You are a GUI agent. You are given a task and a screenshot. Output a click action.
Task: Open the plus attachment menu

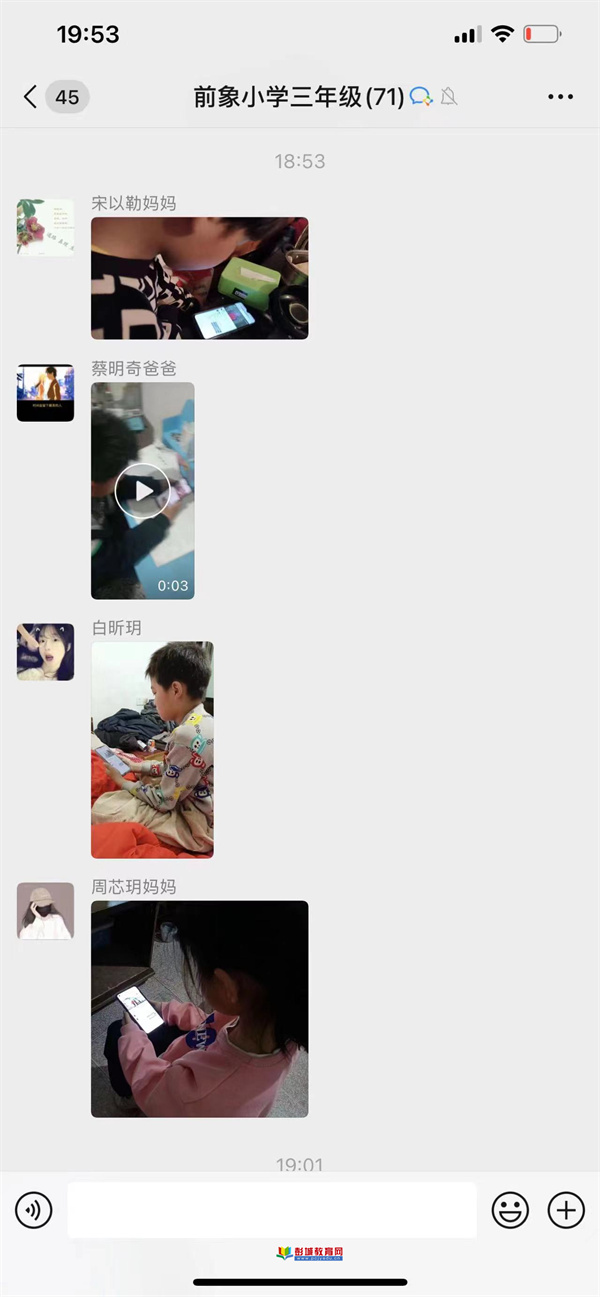[x=566, y=1210]
